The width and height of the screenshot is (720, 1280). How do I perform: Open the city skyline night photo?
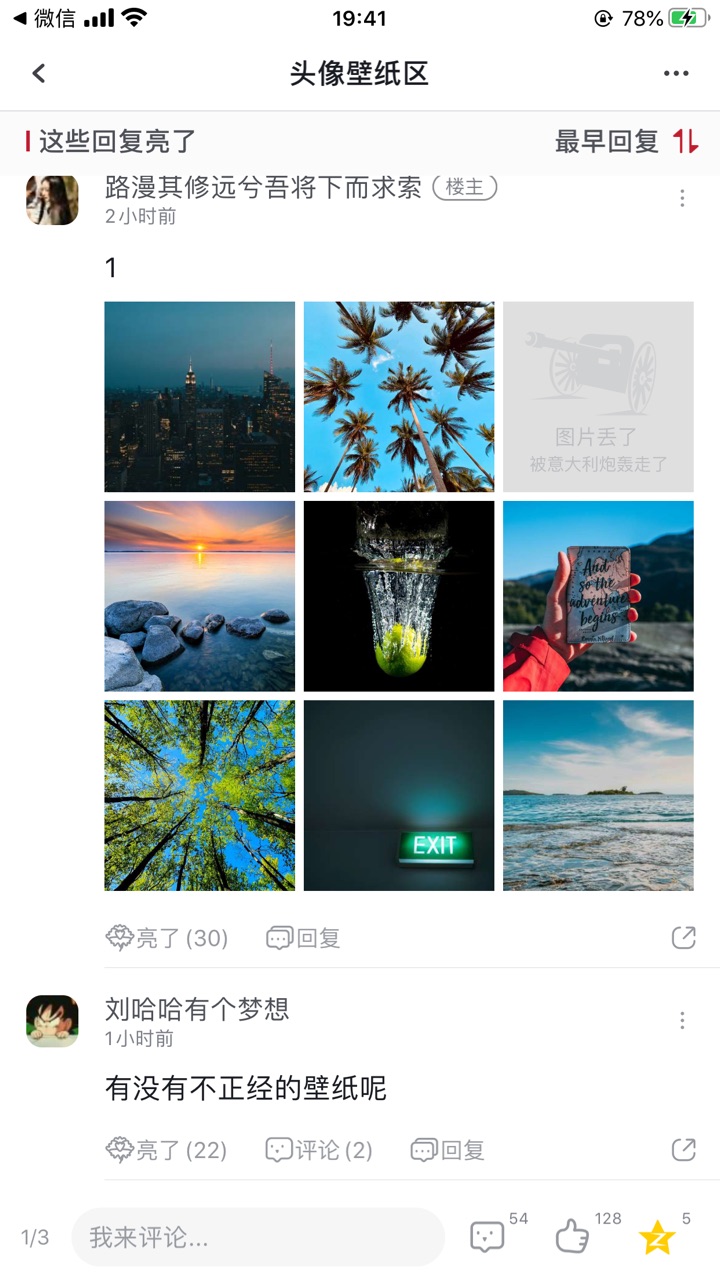tap(200, 396)
